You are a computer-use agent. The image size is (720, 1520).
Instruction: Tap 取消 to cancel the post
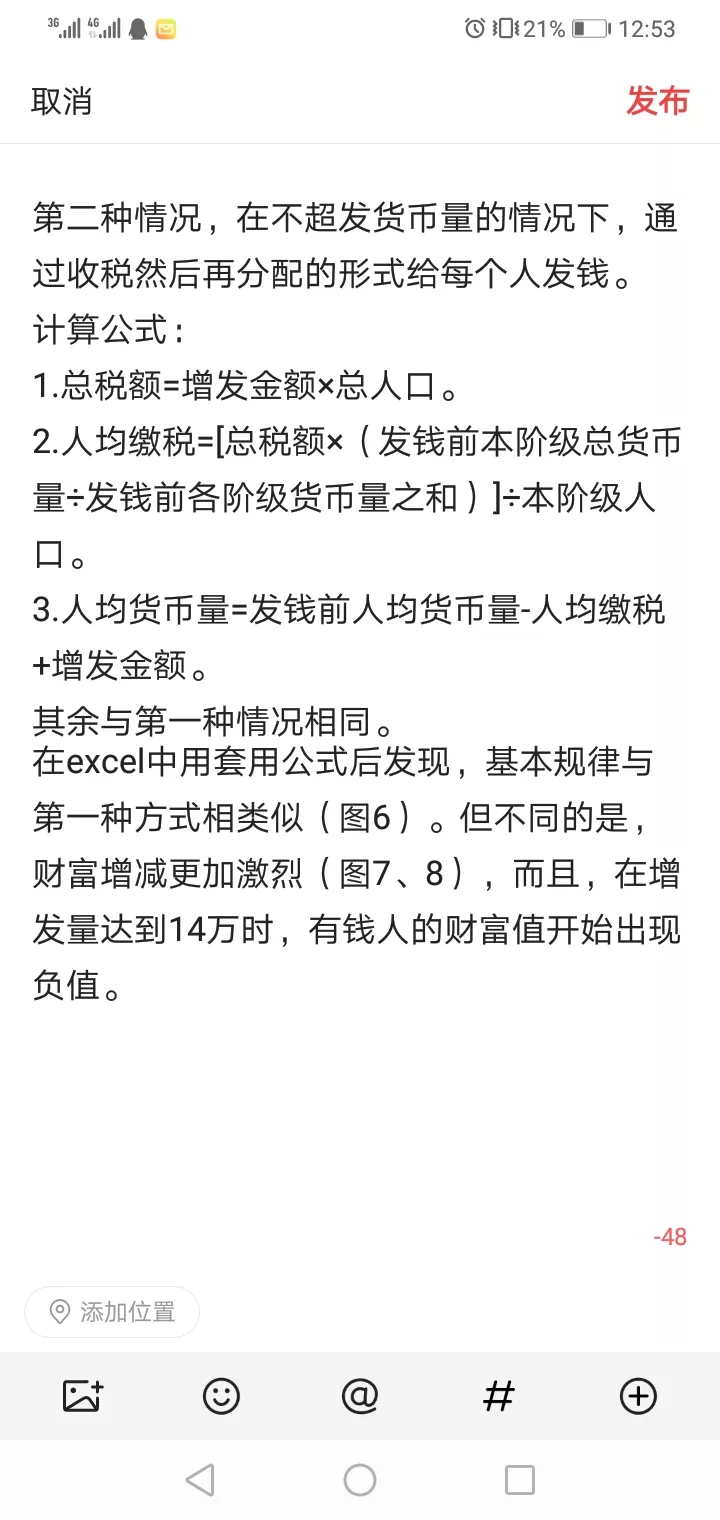tap(61, 101)
